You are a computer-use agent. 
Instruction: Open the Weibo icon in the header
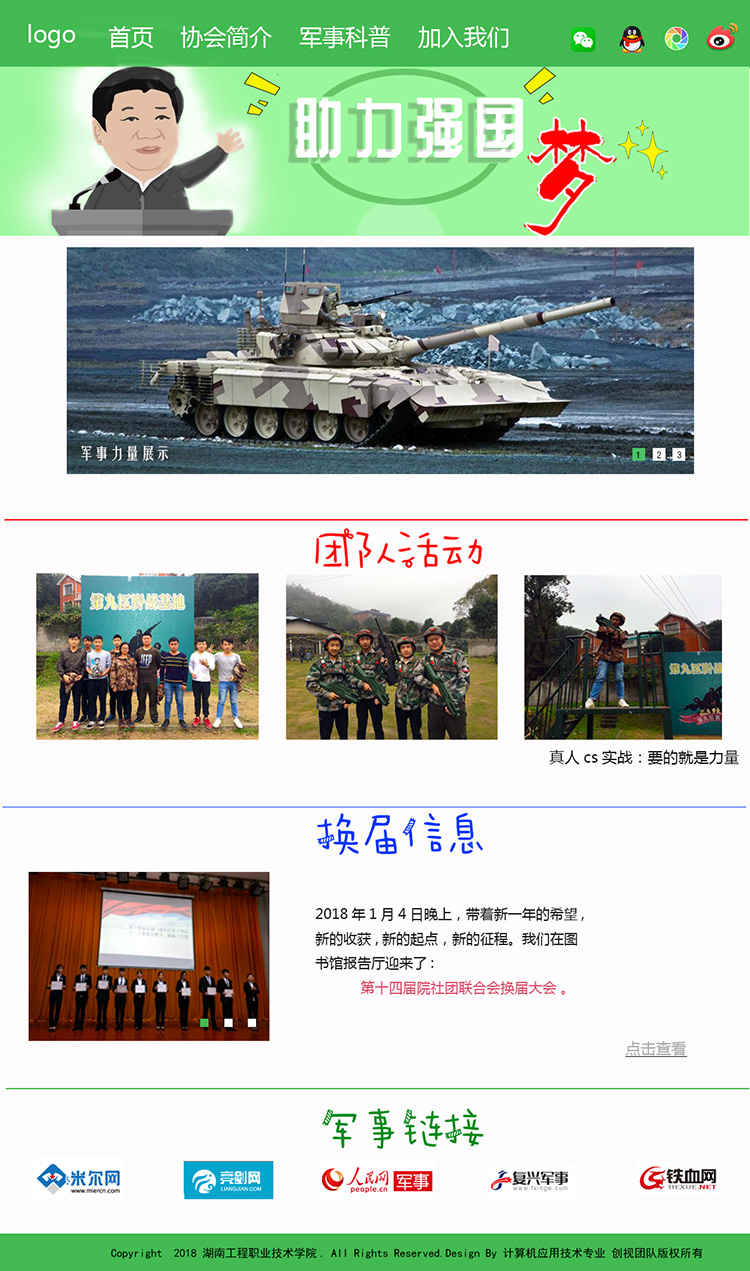click(x=721, y=38)
